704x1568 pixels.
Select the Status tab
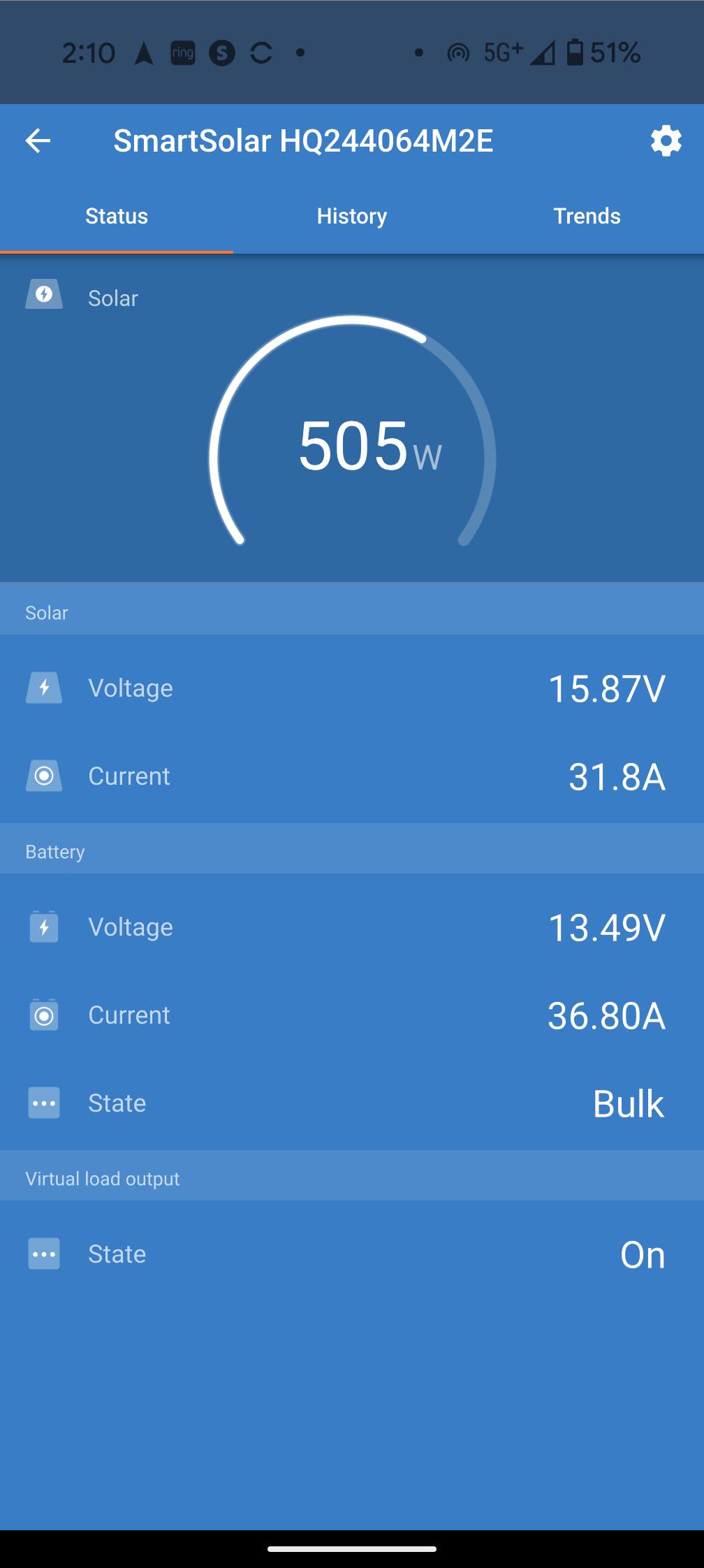[x=117, y=216]
